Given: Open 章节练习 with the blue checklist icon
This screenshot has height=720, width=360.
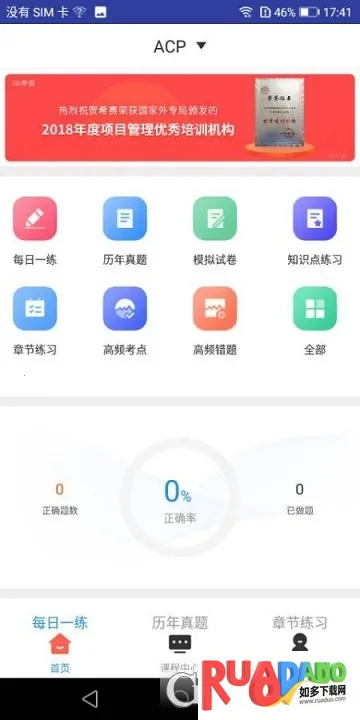Looking at the screenshot, I should point(35,321).
